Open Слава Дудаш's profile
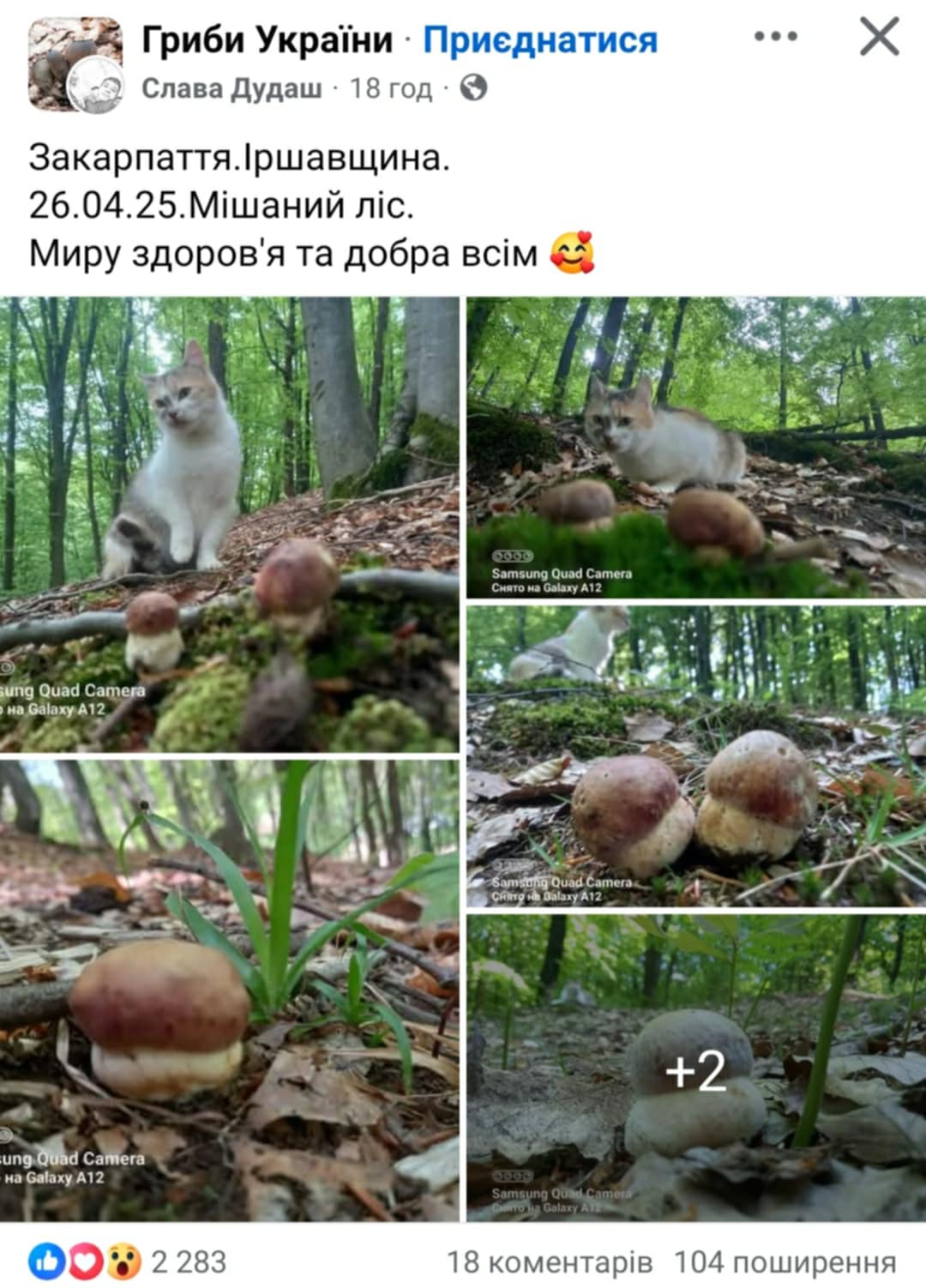926x1288 pixels. click(231, 87)
